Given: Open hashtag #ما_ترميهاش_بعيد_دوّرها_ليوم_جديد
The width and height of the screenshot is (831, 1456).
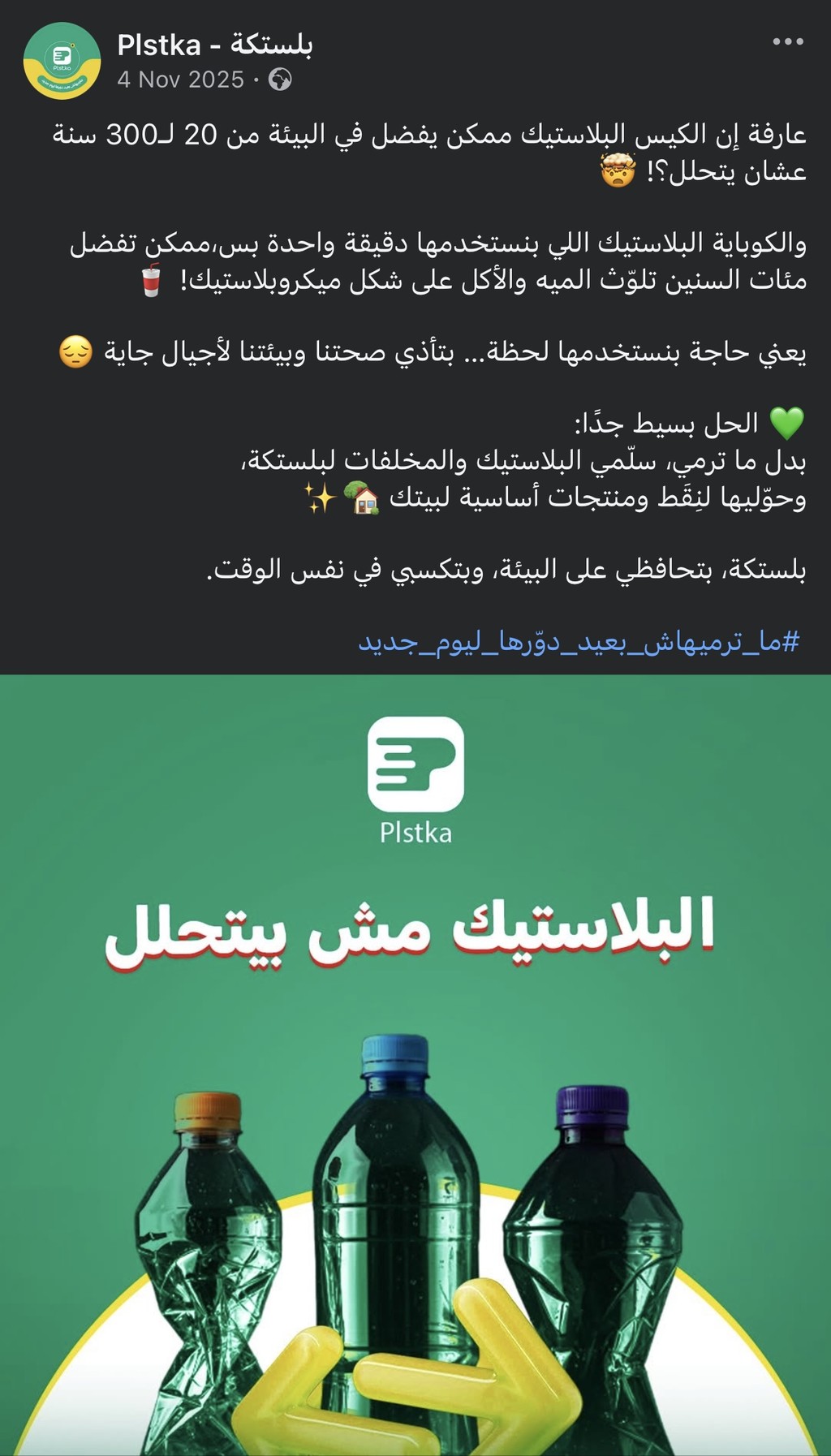Looking at the screenshot, I should coord(579,642).
